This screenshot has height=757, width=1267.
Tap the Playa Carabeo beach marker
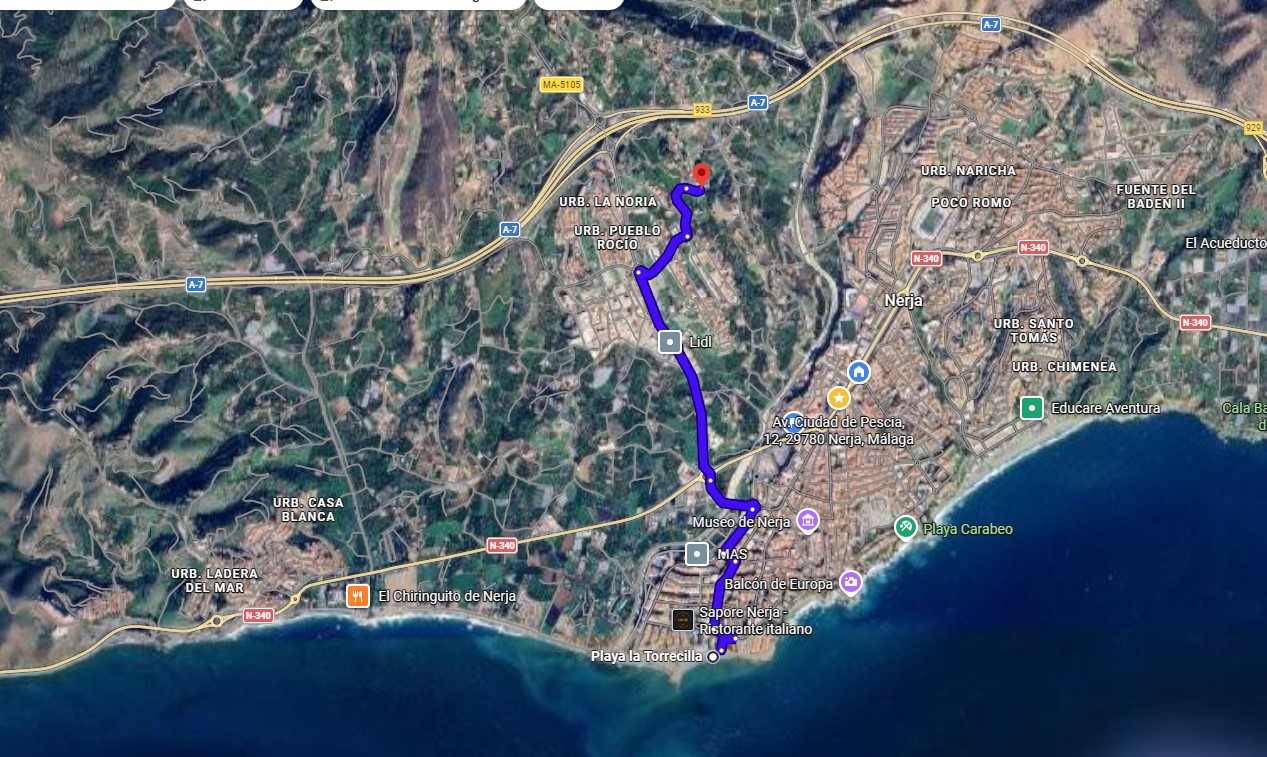[x=906, y=527]
